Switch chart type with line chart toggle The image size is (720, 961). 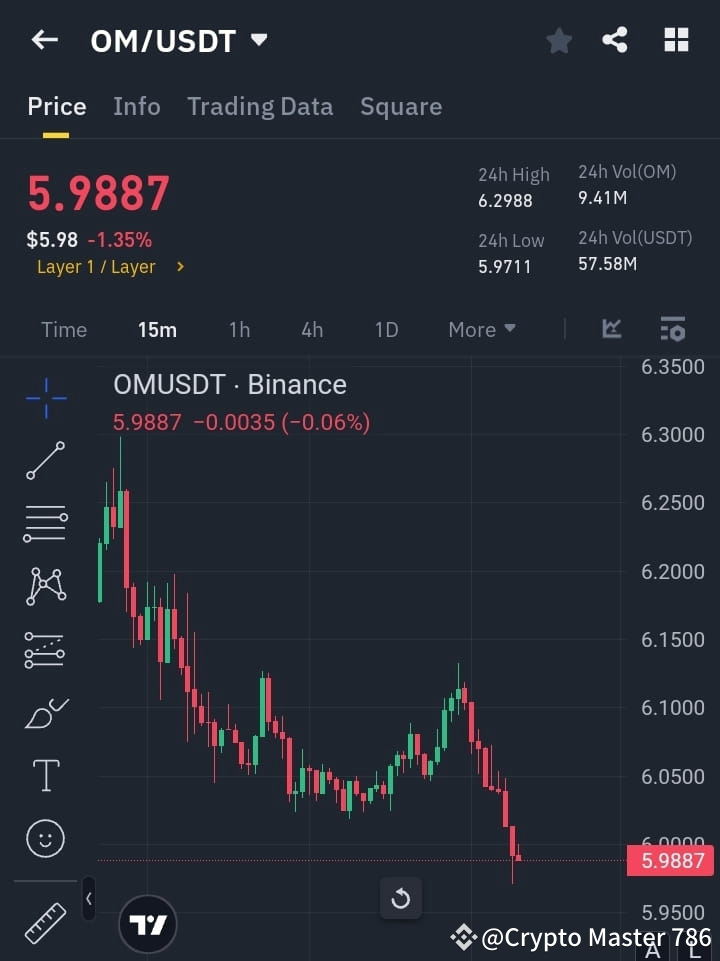pos(611,329)
